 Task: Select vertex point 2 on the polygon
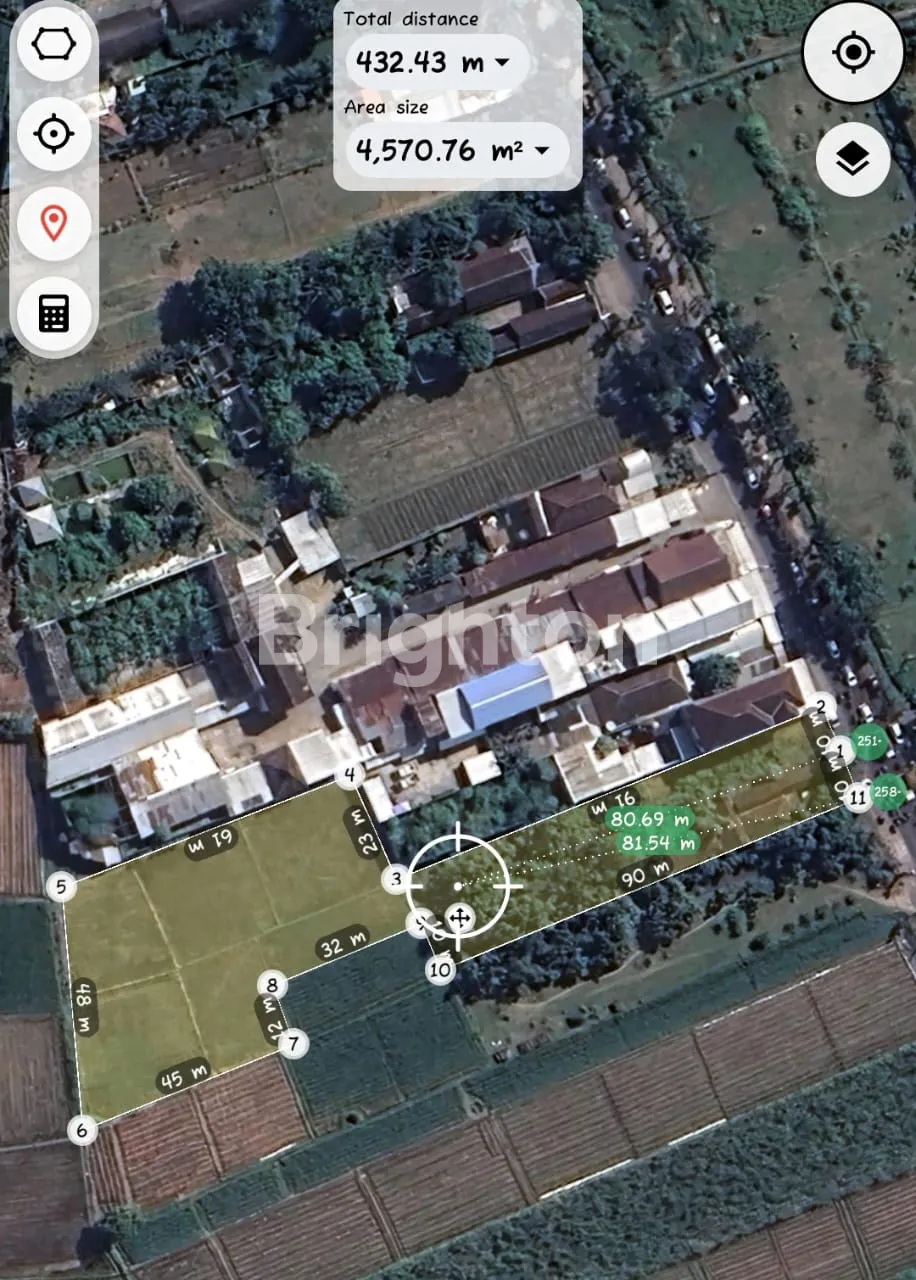821,708
